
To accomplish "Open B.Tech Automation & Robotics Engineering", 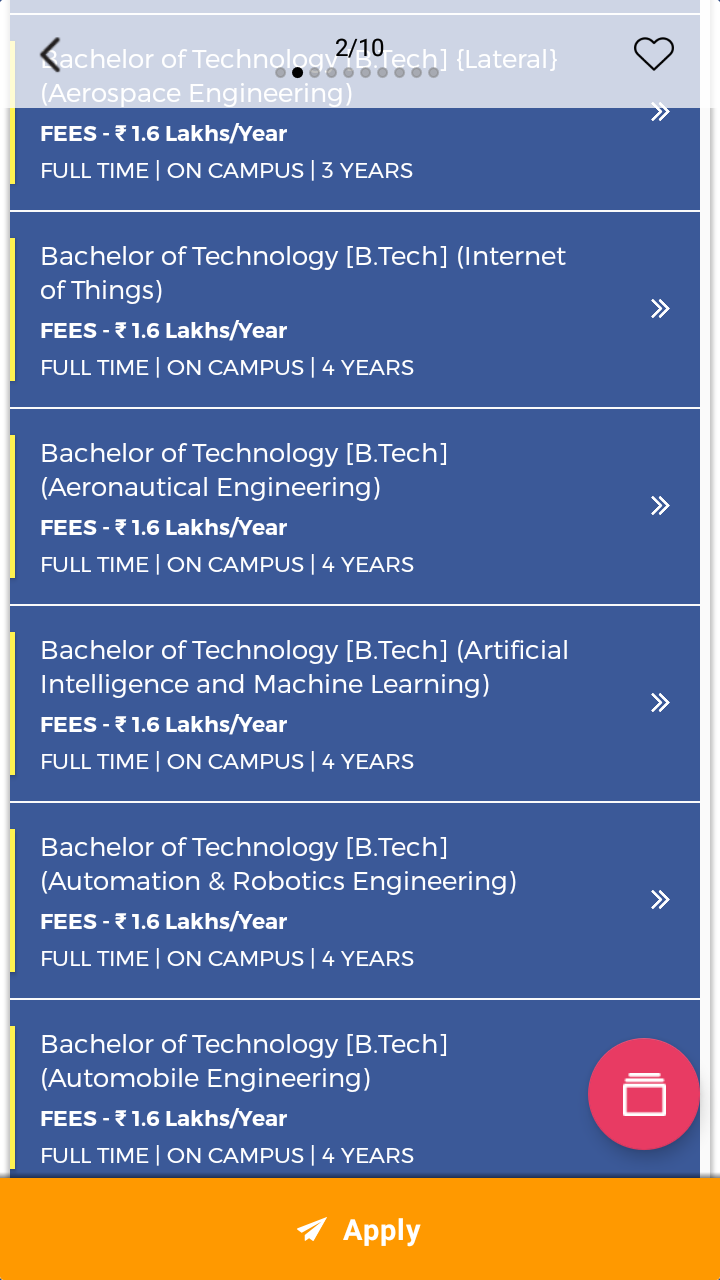I will pos(355,901).
